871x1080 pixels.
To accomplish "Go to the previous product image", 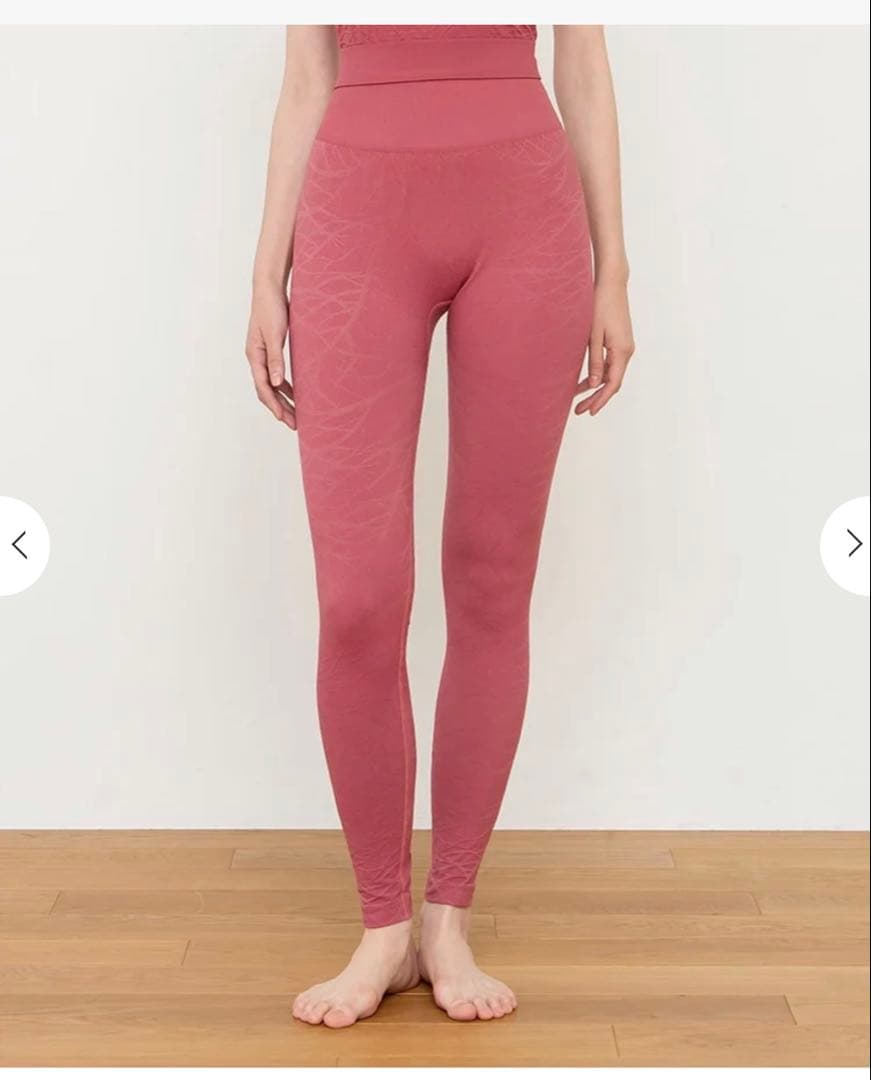I will (20, 545).
